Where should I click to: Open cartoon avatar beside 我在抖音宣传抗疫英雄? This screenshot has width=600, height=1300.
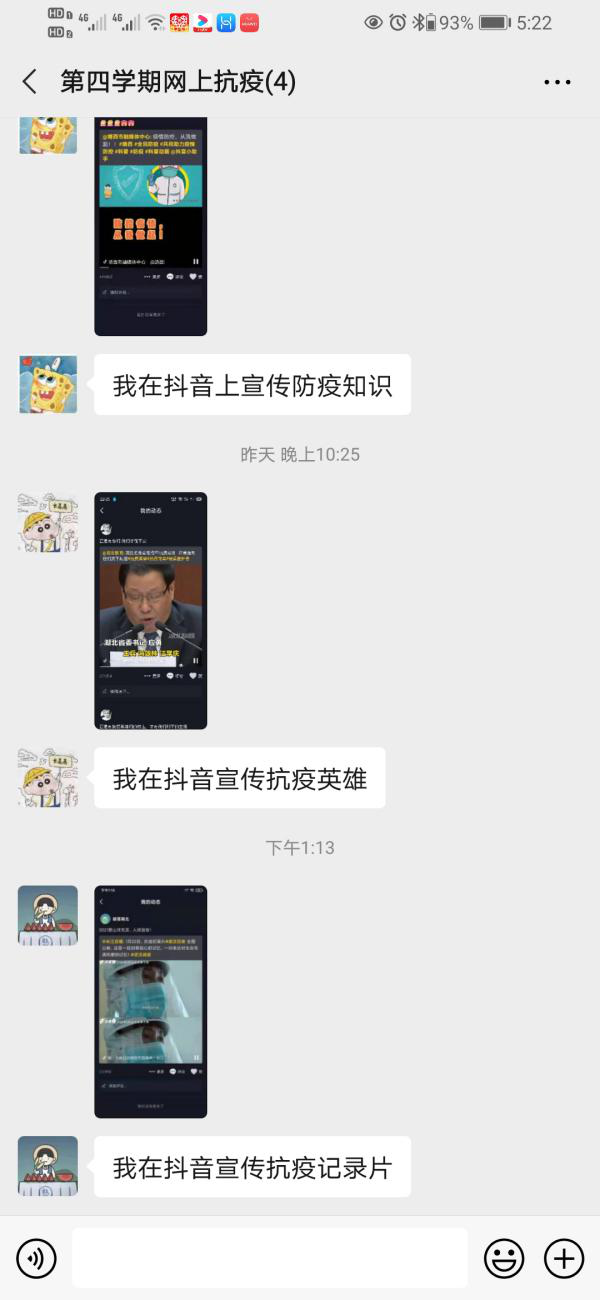[48, 778]
